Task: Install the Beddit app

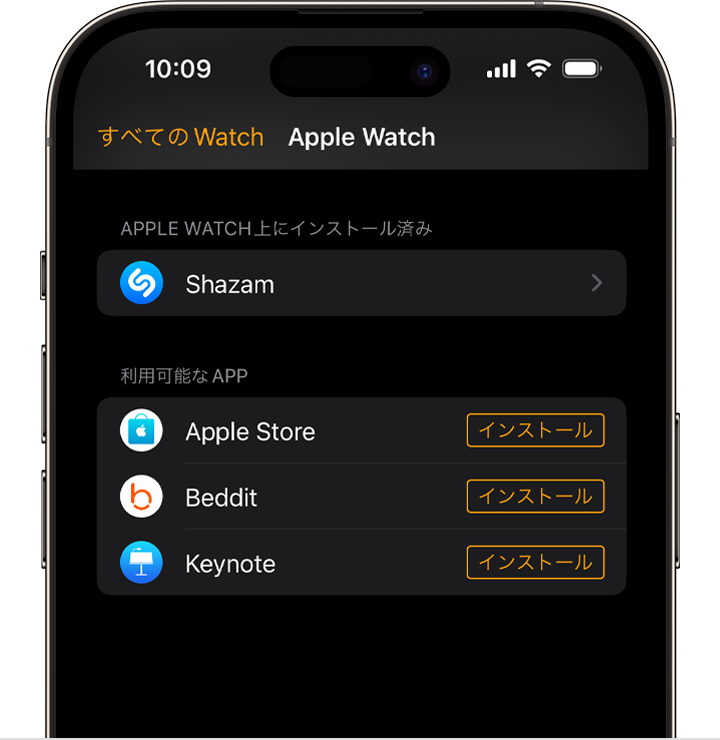Action: (535, 497)
